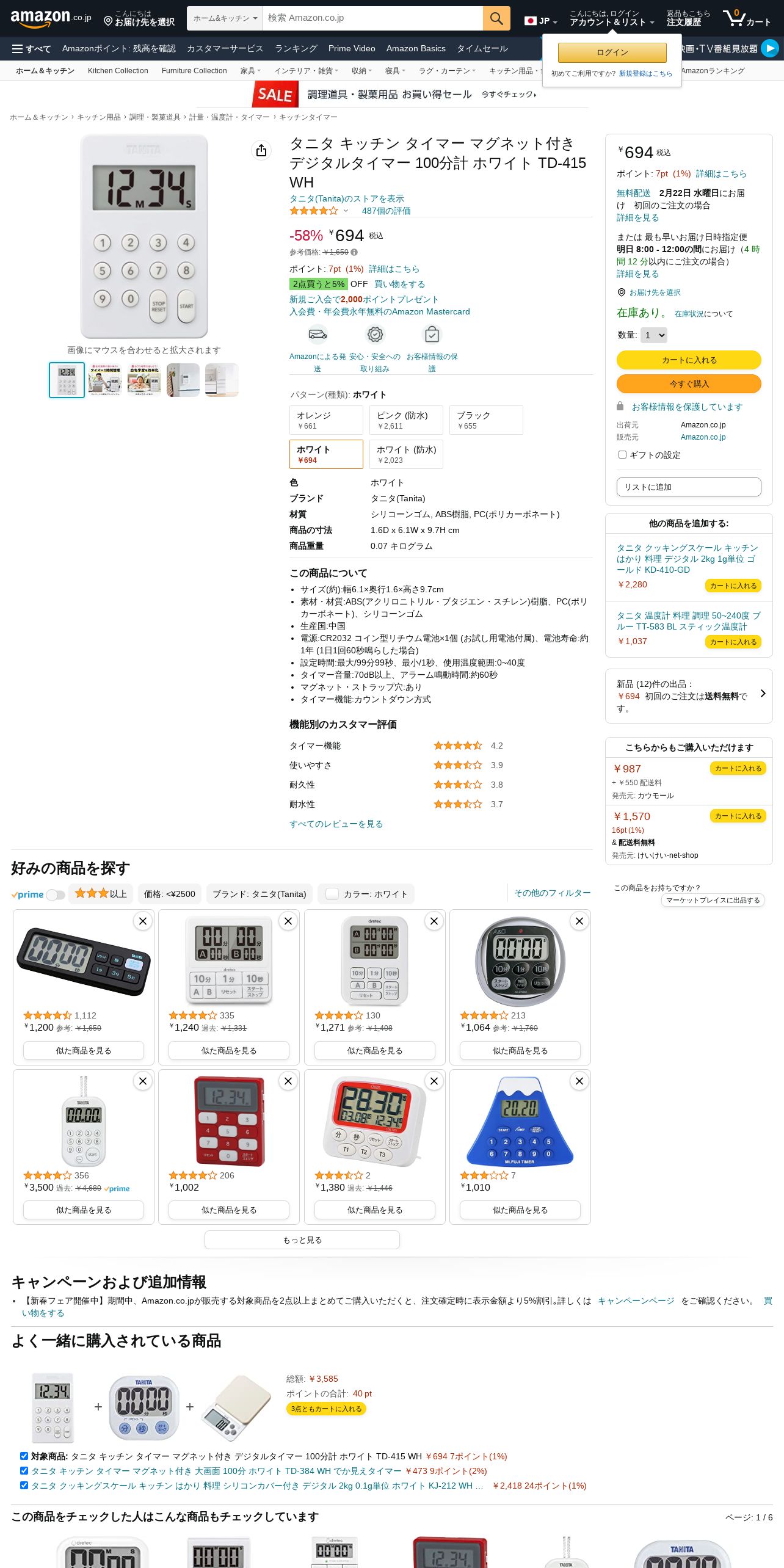Add the timer with カートに入れる

tap(689, 360)
